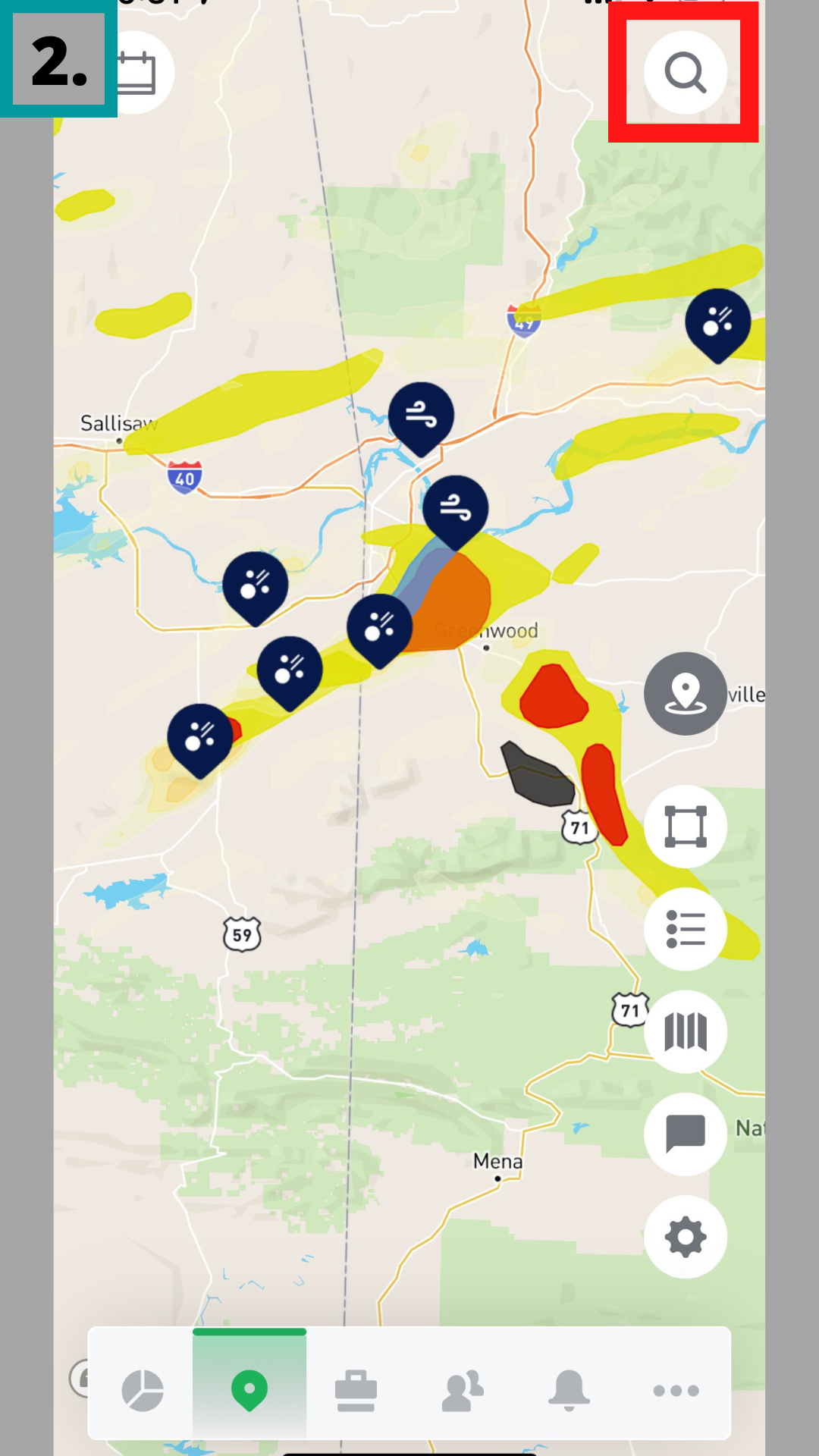Screen dimensions: 819x1456
Task: Tap the hail marker near Greenwood
Action: 379,627
